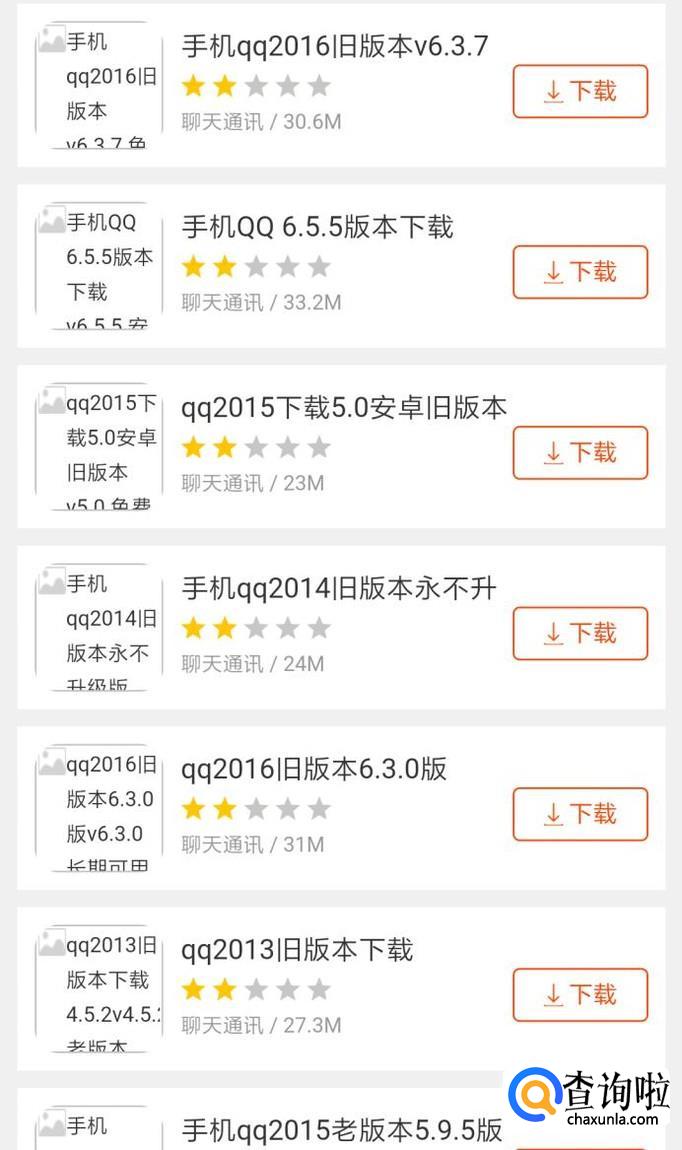The height and width of the screenshot is (1150, 682).
Task: Download qq2015下载5.0安卓旧版本
Action: pos(580,453)
